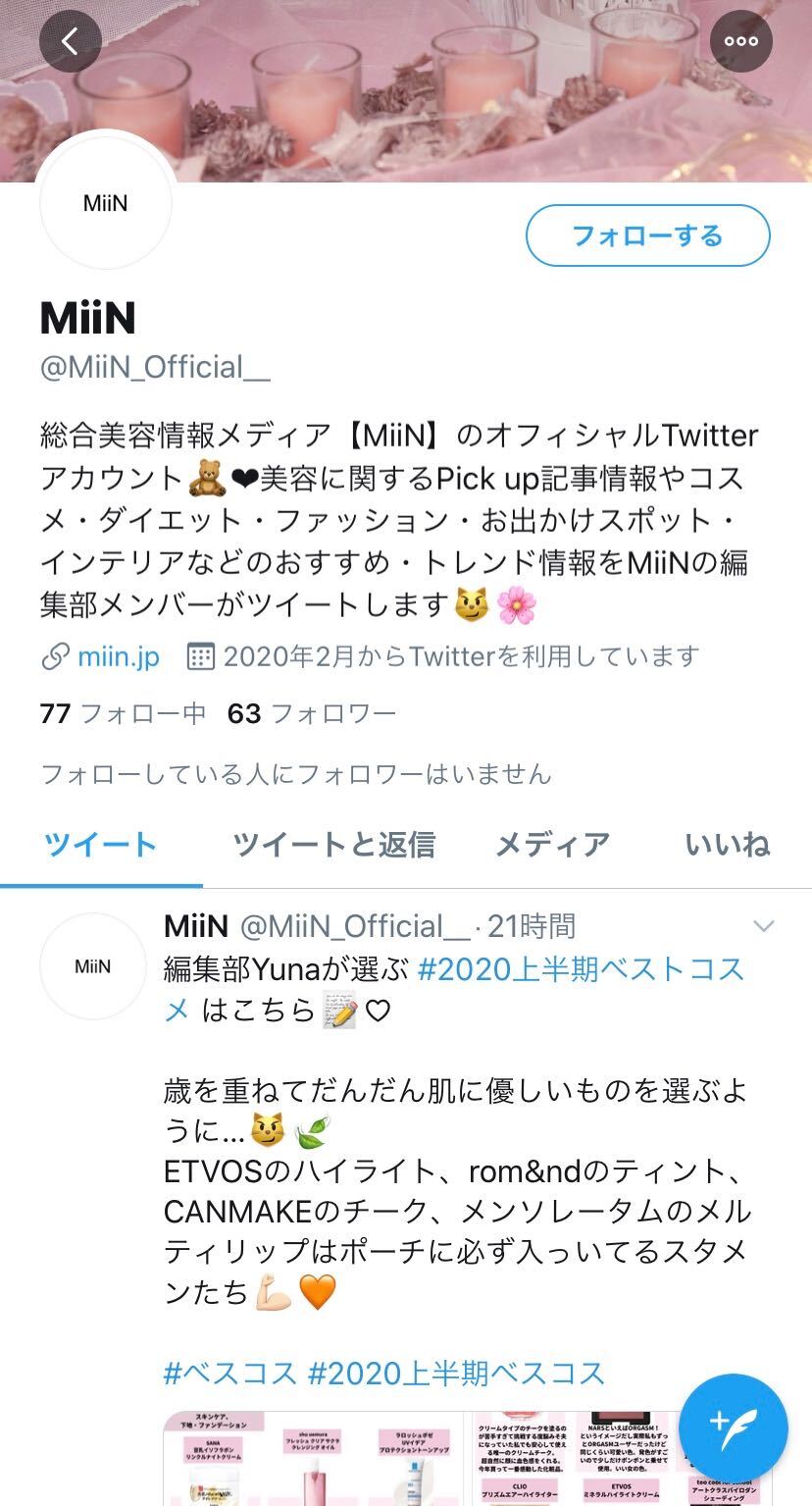This screenshot has width=812, height=1506.
Task: Switch to the いいね tab
Action: click(x=727, y=845)
